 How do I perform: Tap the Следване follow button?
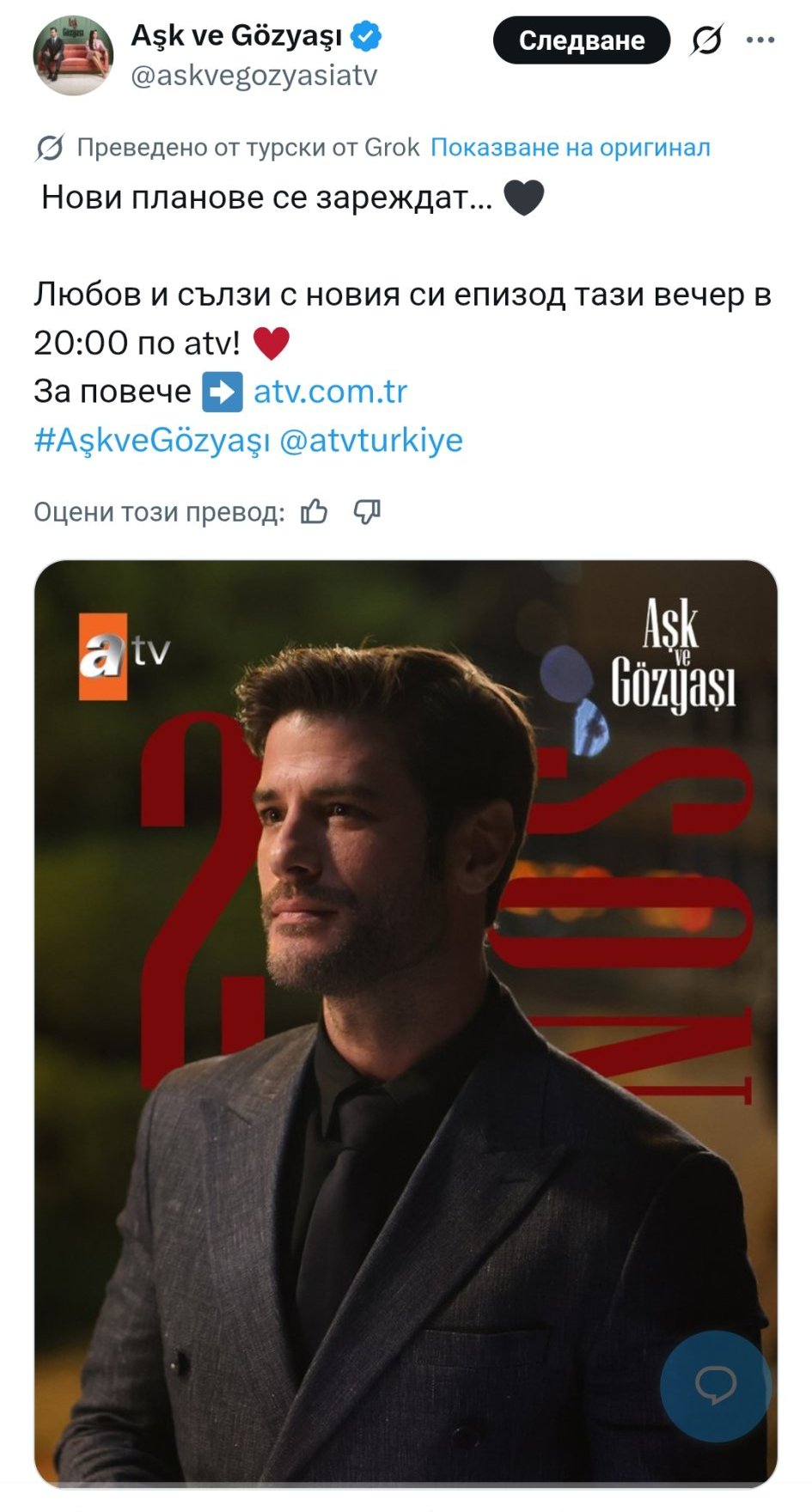[582, 40]
